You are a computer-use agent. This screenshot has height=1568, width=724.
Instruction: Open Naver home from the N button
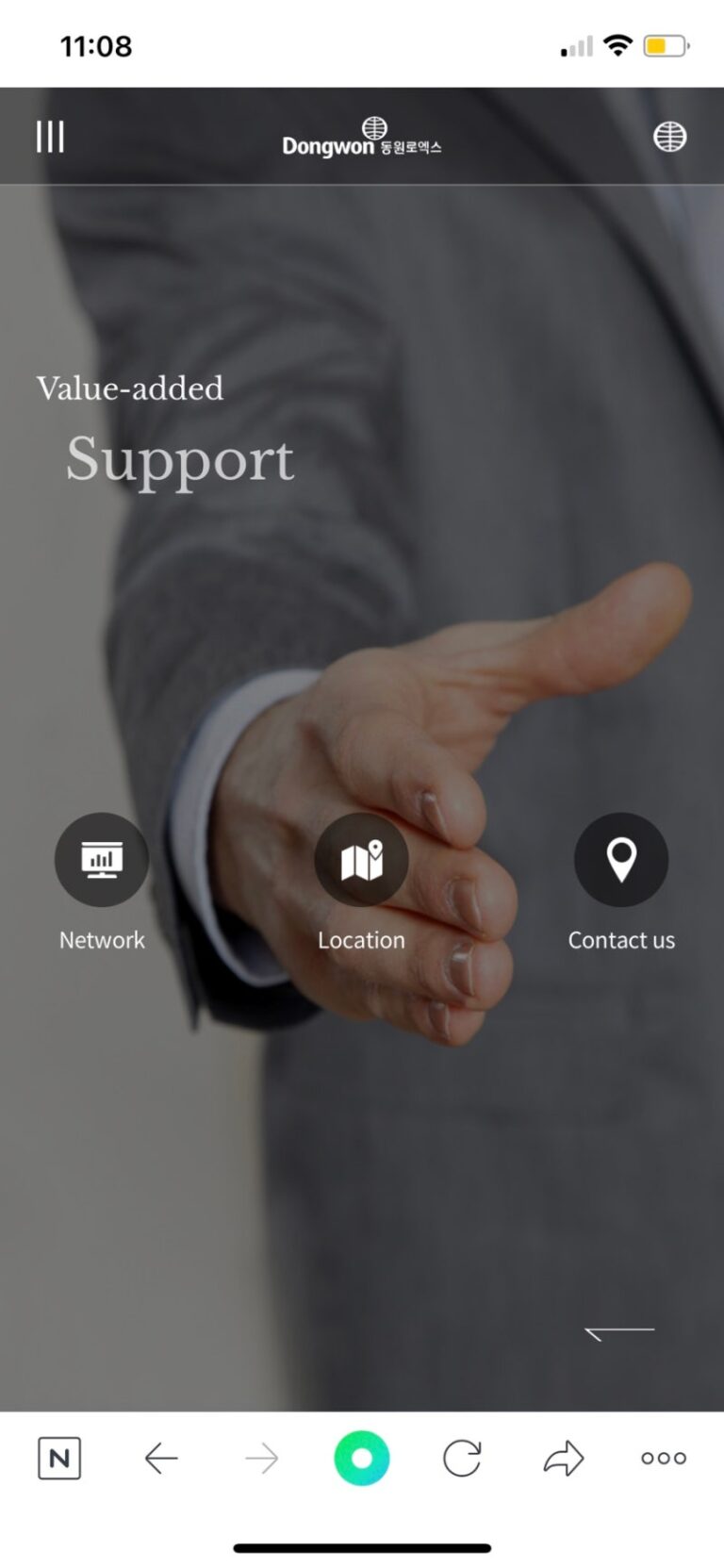58,1459
